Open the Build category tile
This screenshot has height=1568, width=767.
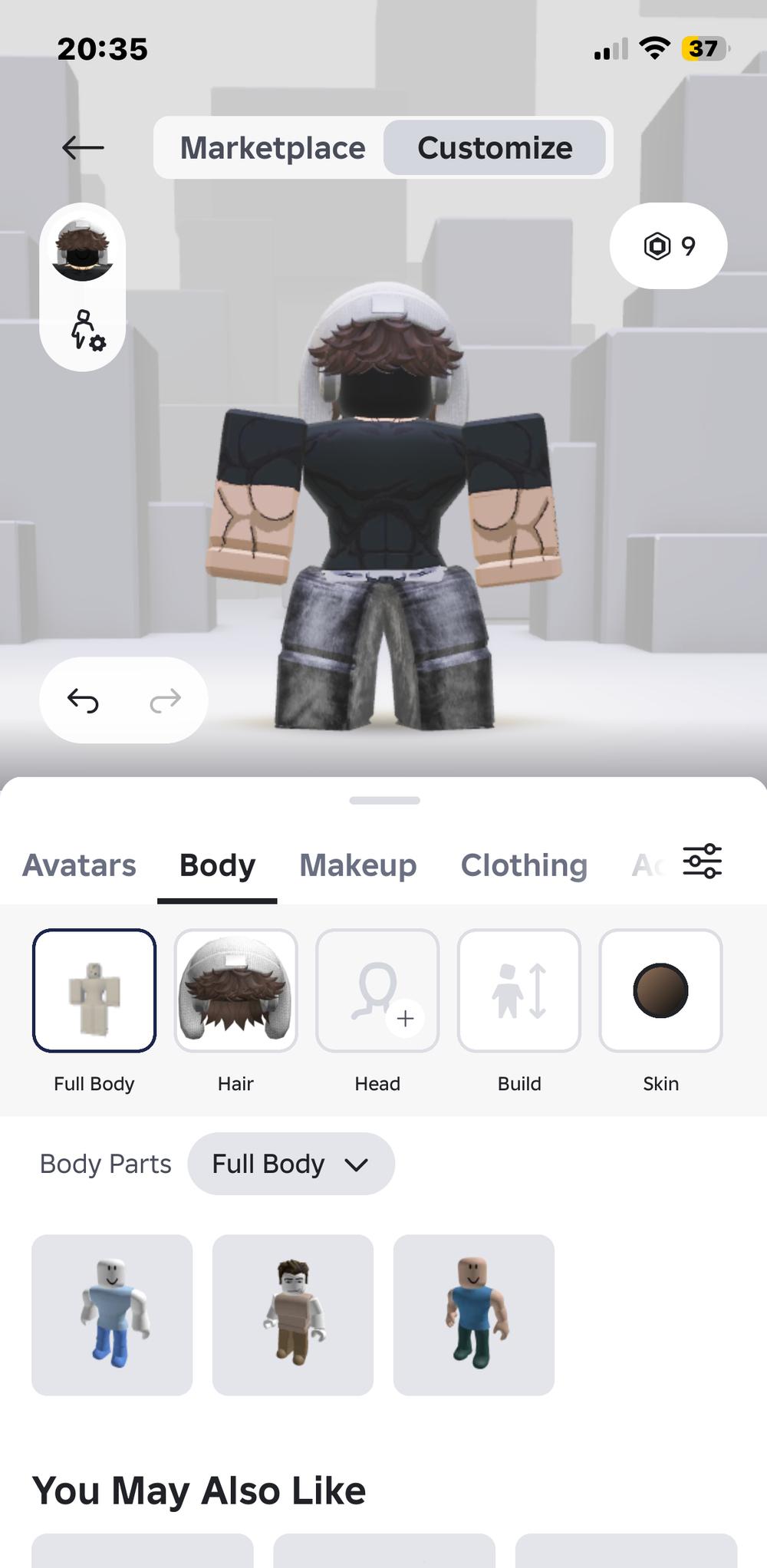click(519, 990)
